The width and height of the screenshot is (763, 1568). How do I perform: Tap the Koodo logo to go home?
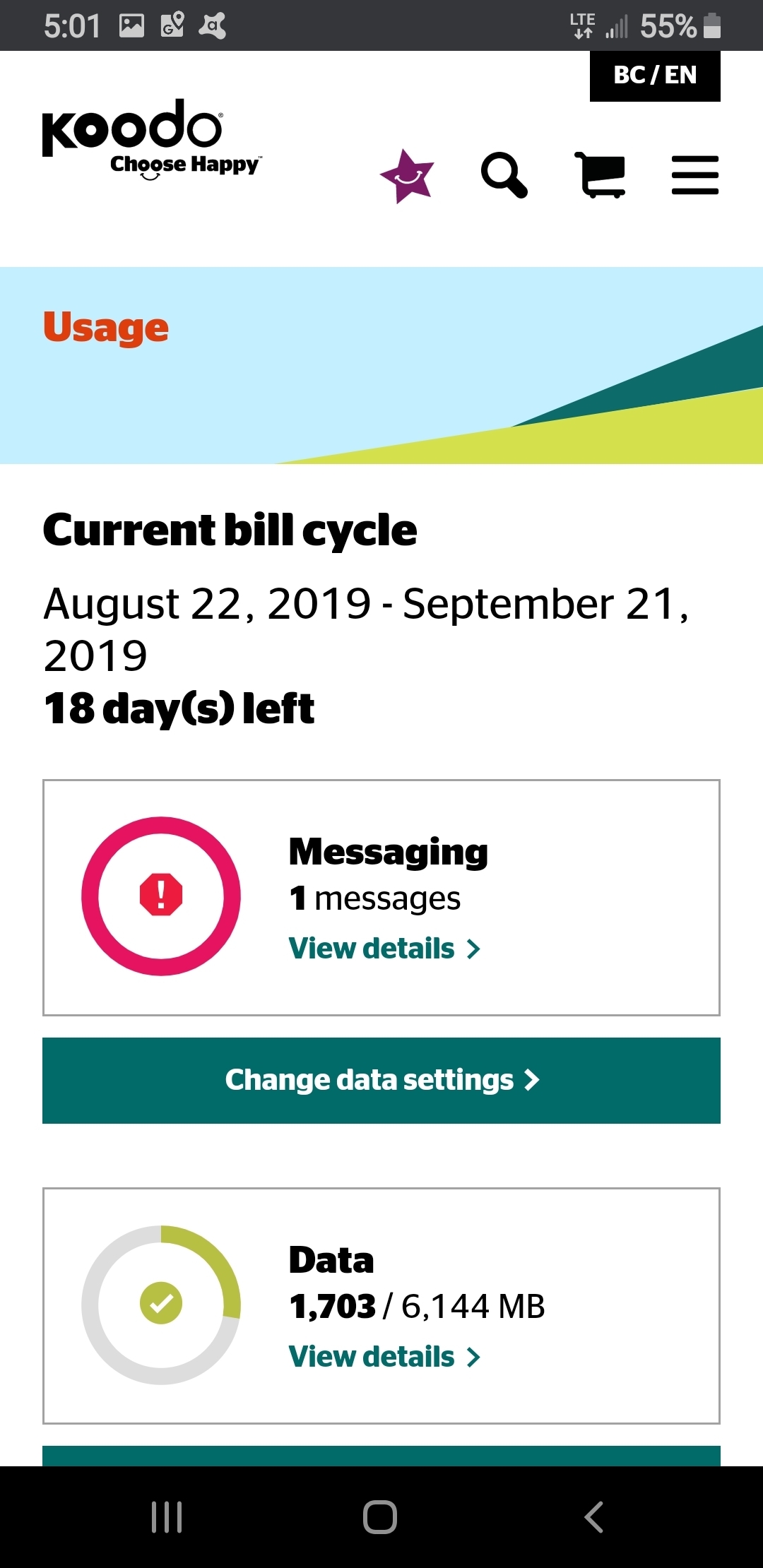(151, 138)
